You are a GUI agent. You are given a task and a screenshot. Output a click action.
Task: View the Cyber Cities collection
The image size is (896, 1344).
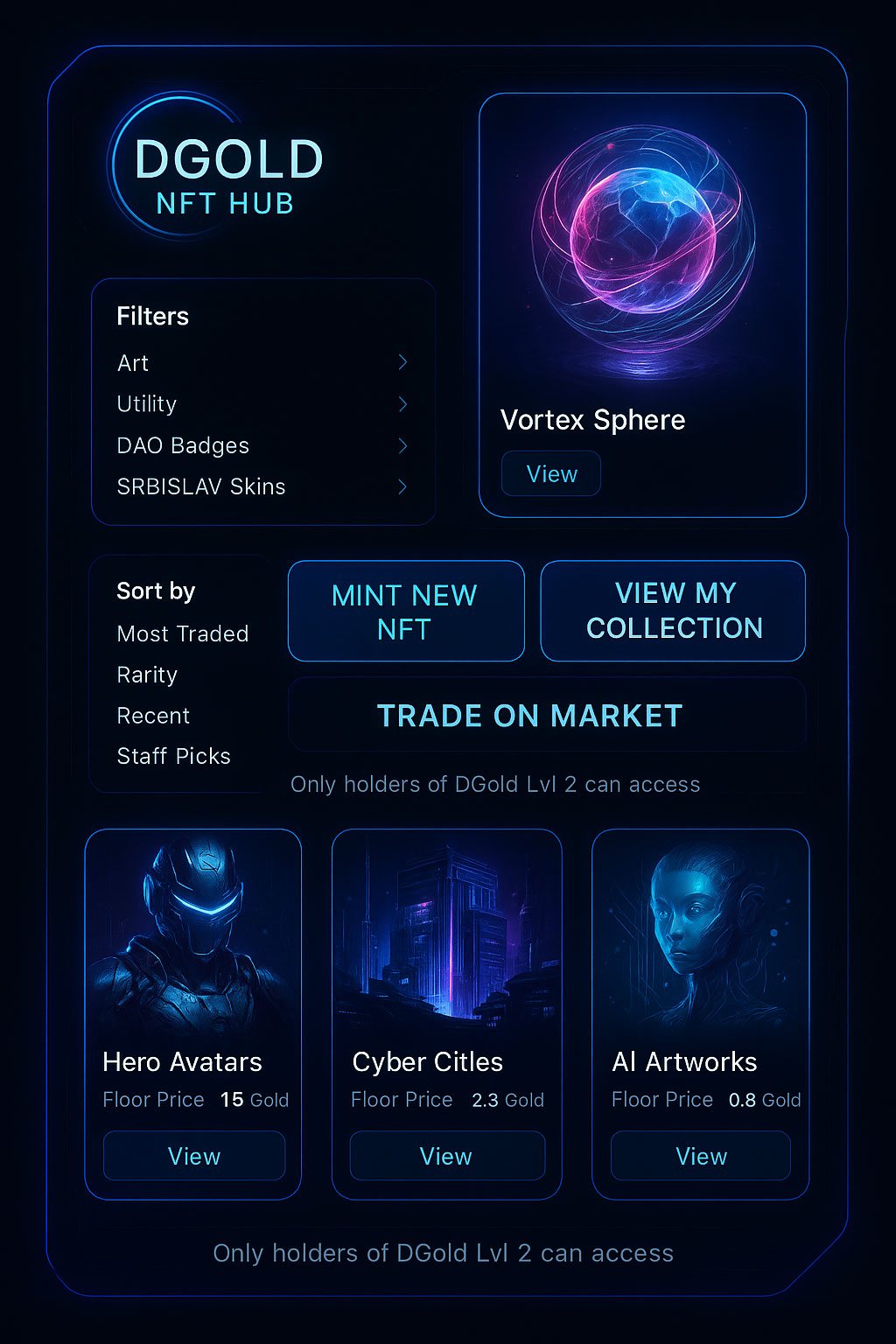[447, 1156]
